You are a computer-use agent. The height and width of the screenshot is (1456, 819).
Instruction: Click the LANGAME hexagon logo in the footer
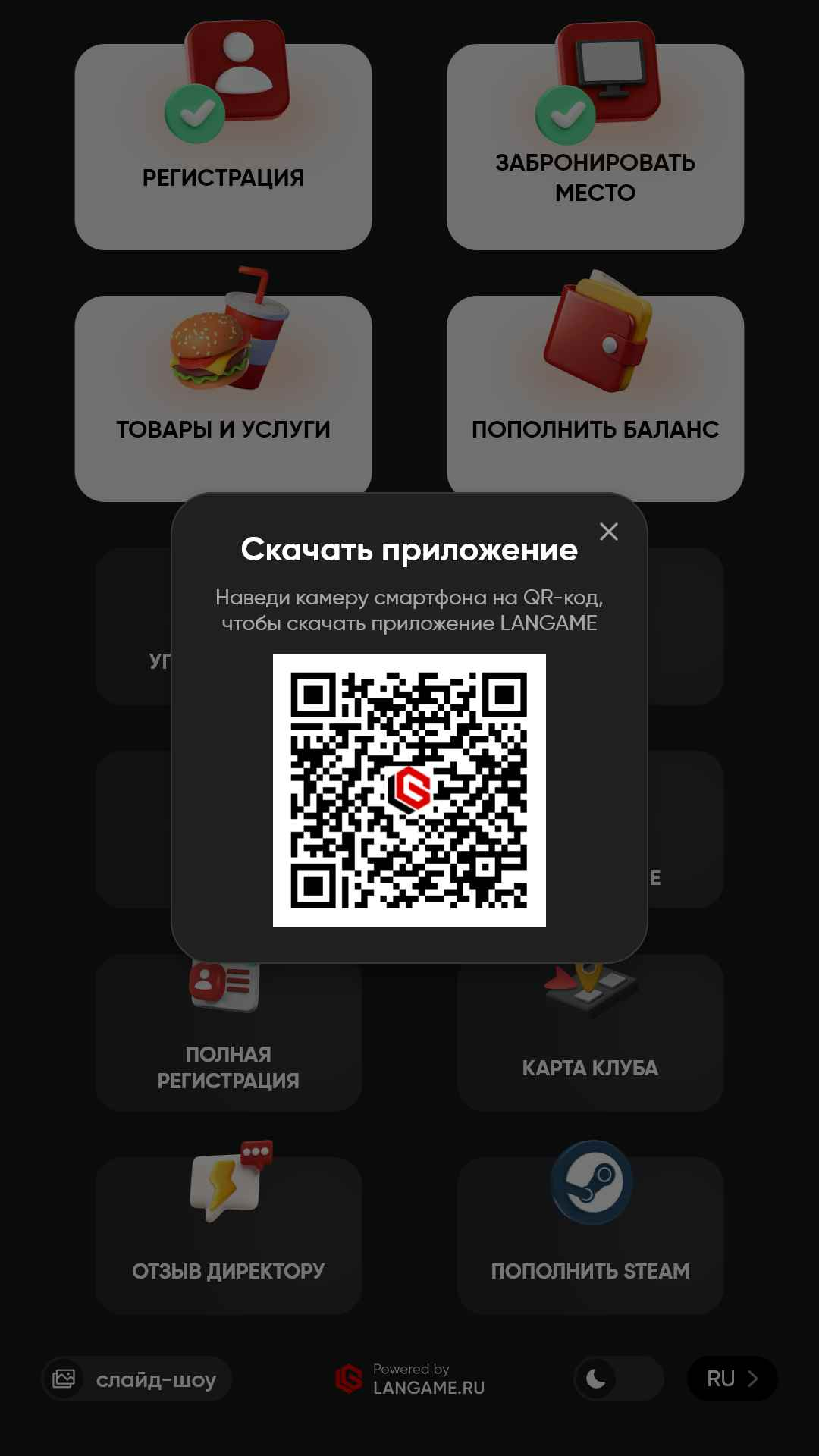[350, 1379]
